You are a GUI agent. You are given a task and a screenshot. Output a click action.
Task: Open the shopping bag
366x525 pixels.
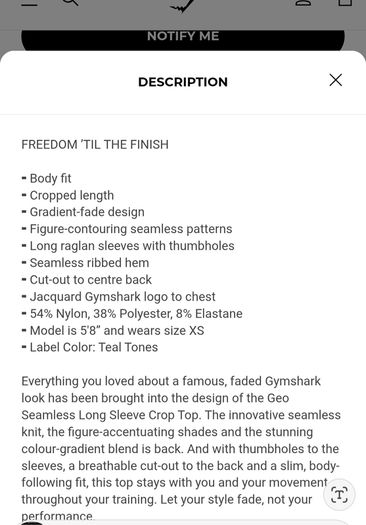pos(345,3)
